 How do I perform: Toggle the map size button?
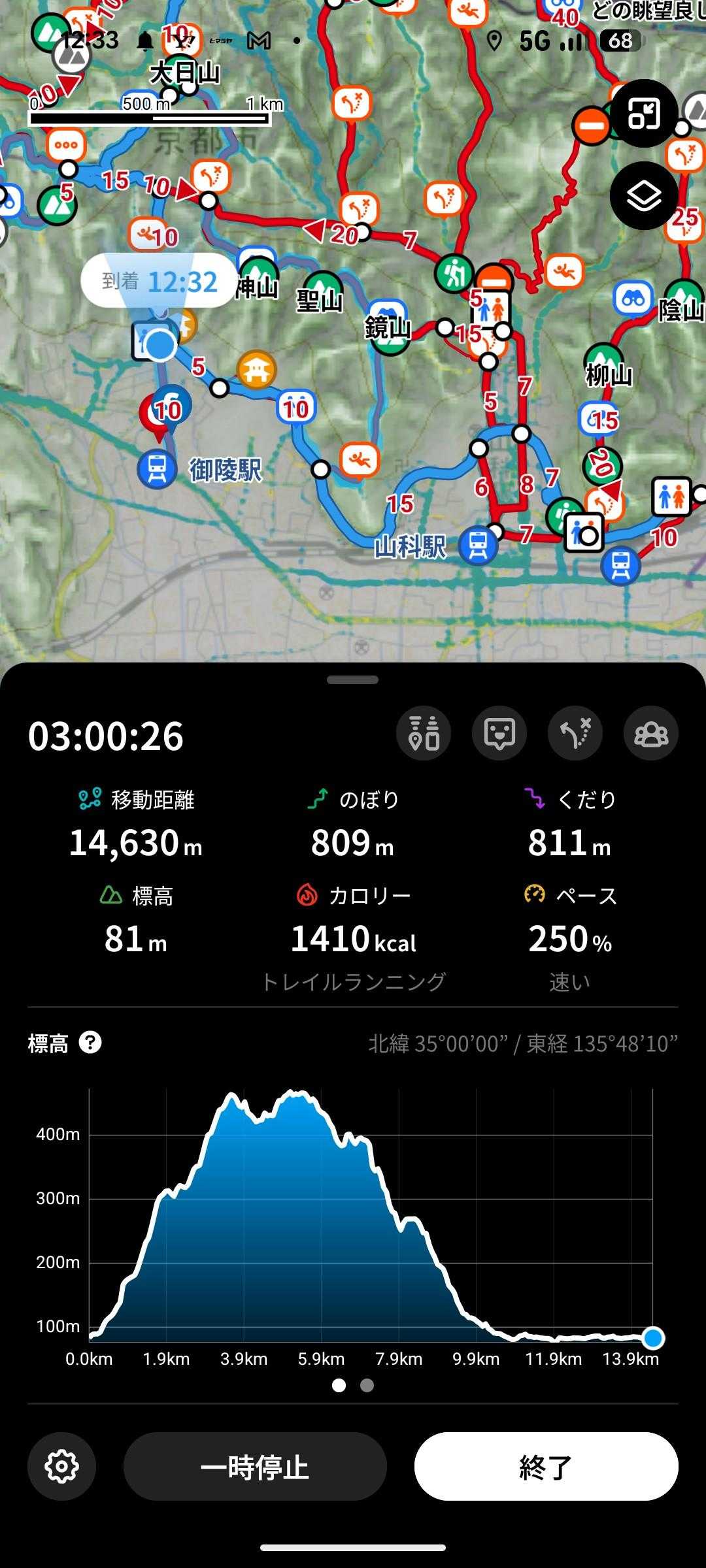644,114
